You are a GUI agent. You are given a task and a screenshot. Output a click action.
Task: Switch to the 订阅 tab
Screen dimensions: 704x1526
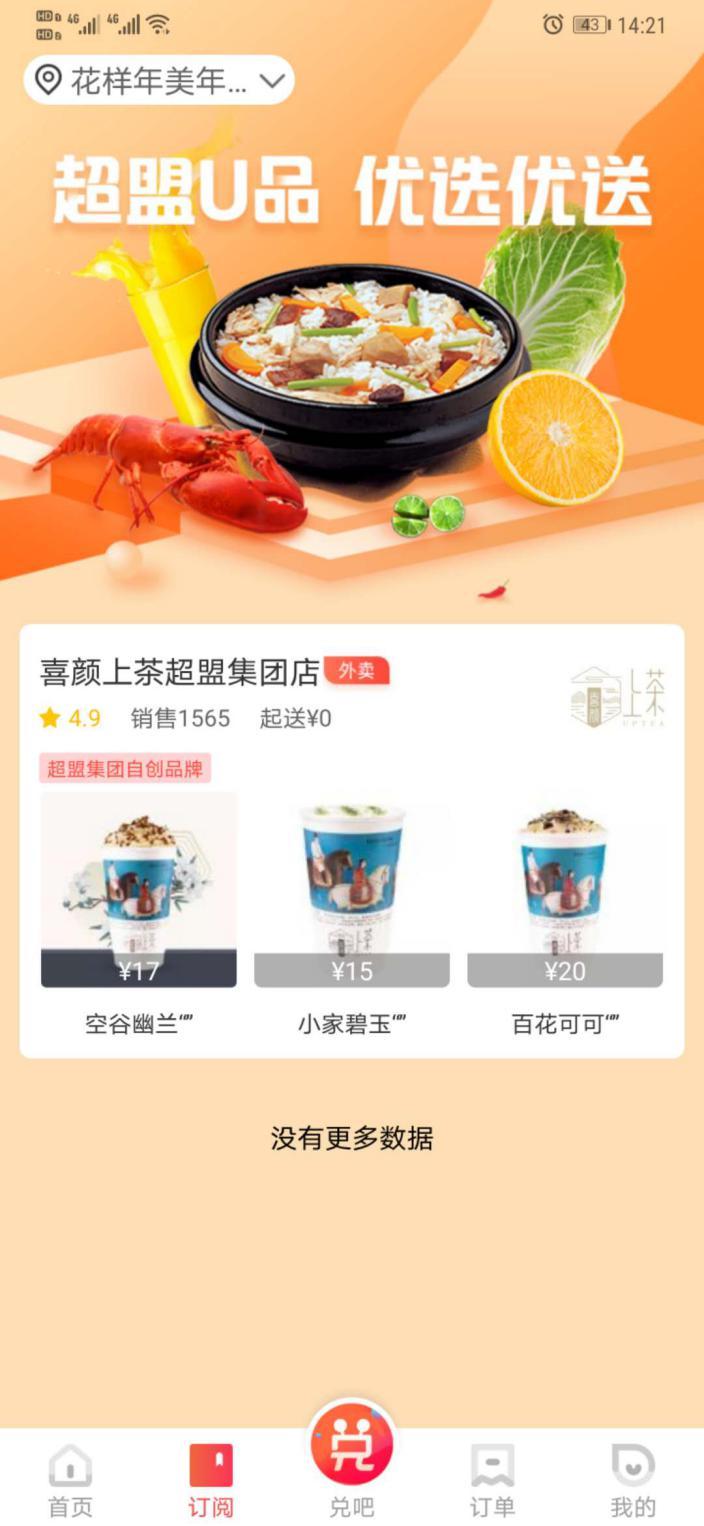point(211,1480)
